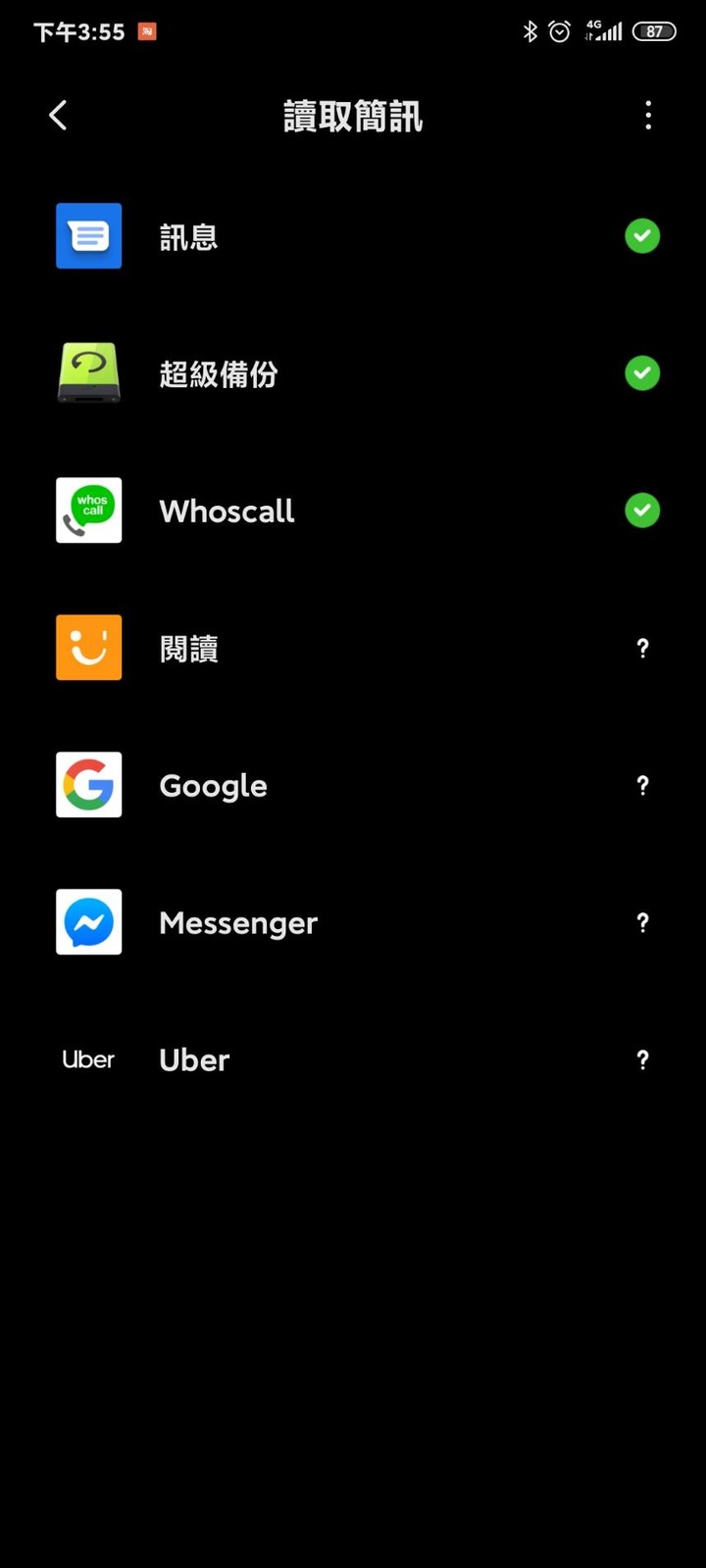Open Whoscall permission setting
Viewport: 706px width, 1568px height.
point(353,511)
